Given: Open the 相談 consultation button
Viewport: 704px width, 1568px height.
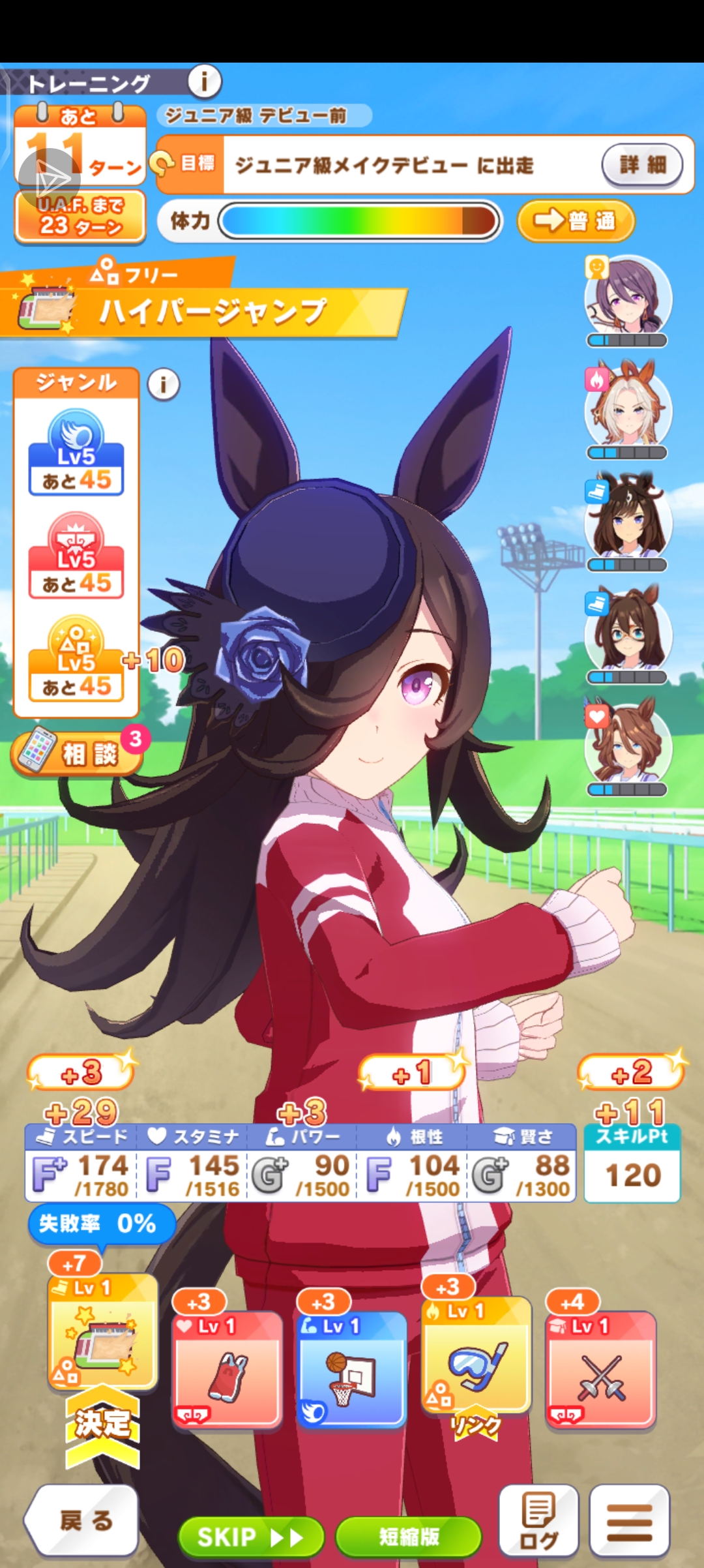Looking at the screenshot, I should click(77, 754).
